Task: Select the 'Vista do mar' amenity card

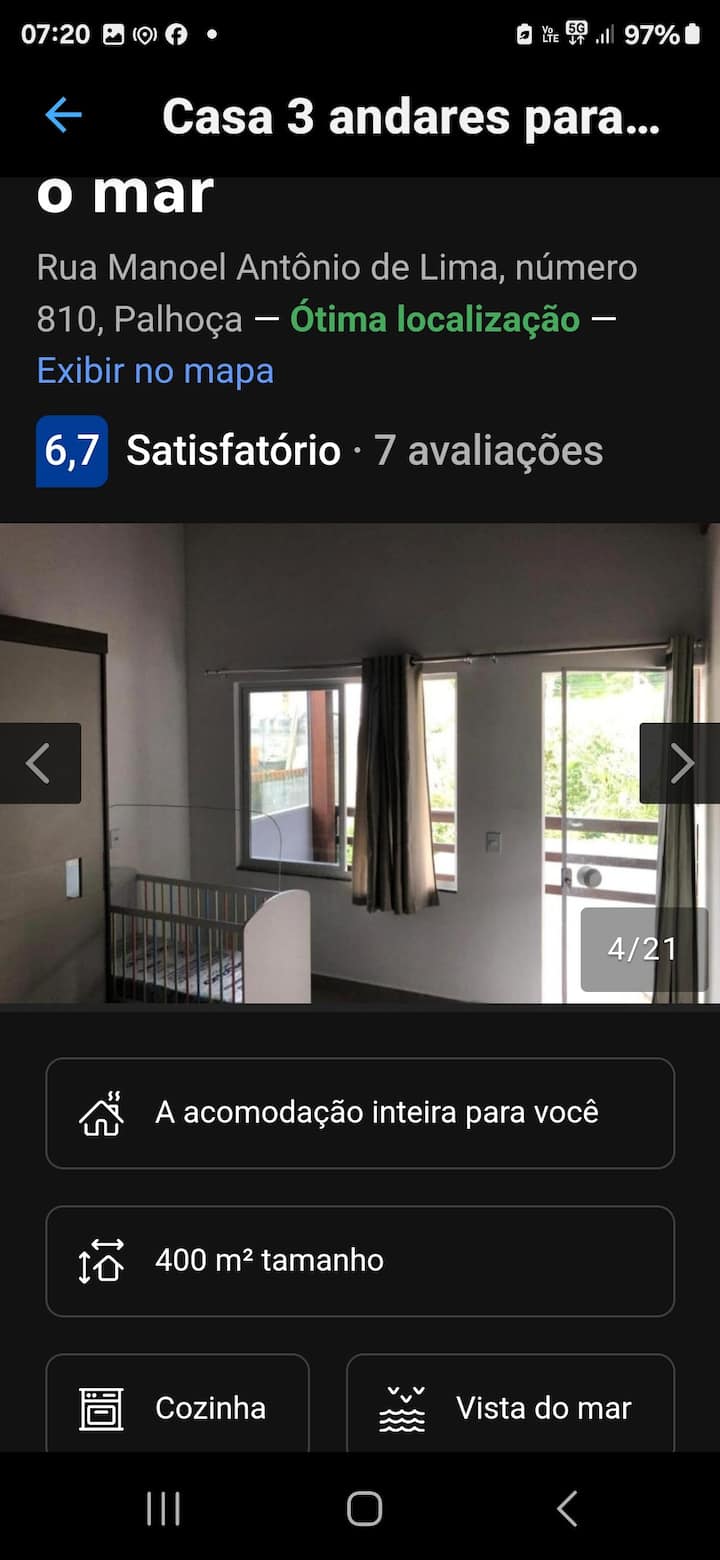Action: 510,1406
